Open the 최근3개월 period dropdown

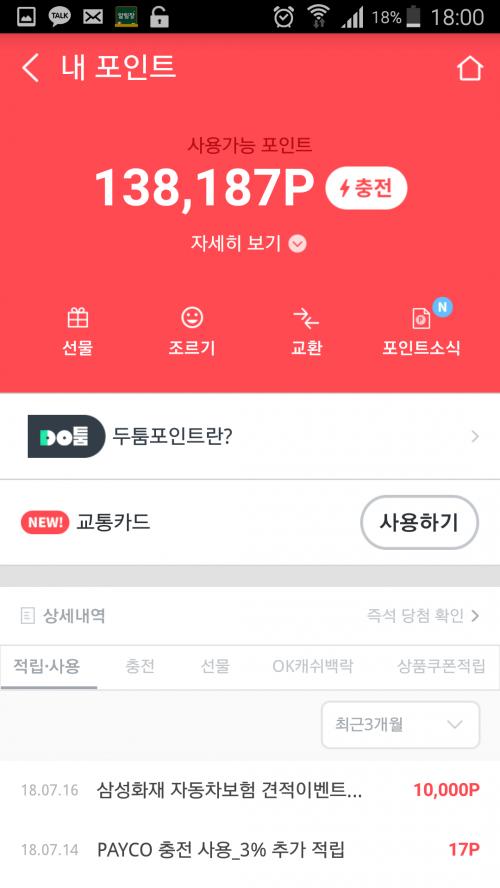400,725
